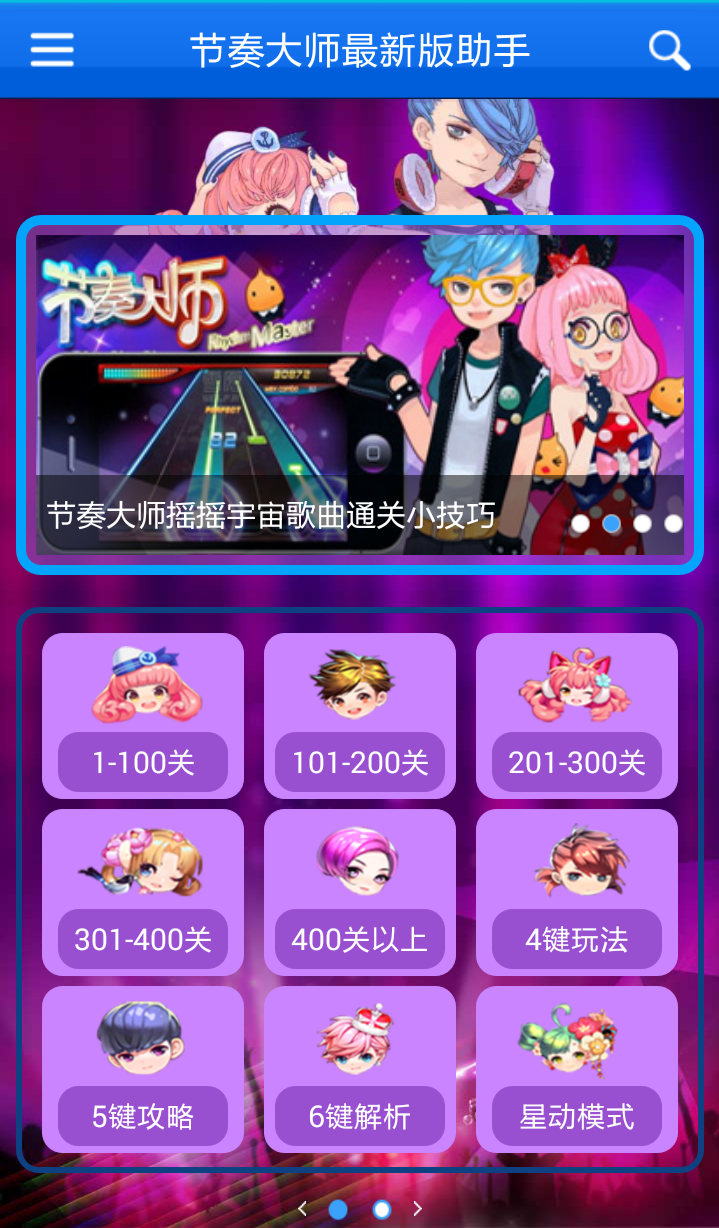Open the search icon in top bar
This screenshot has width=719, height=1228.
(669, 49)
